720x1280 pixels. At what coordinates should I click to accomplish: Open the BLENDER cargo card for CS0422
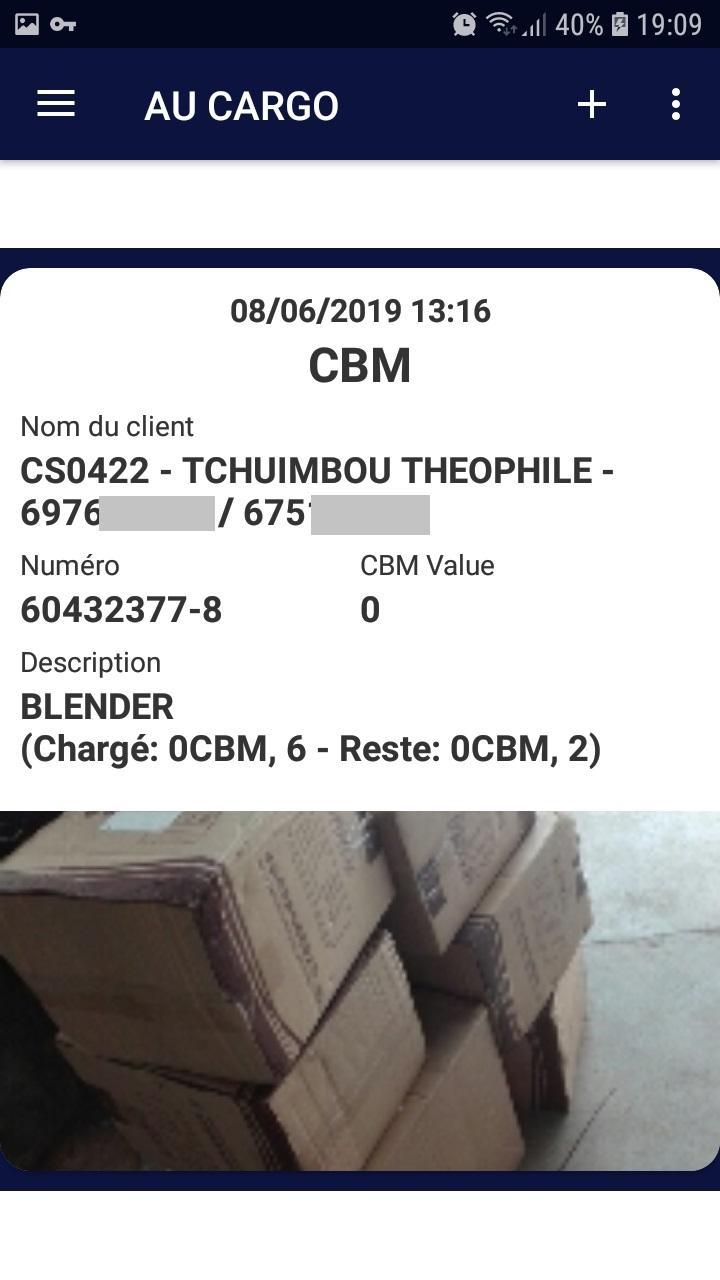tap(360, 719)
